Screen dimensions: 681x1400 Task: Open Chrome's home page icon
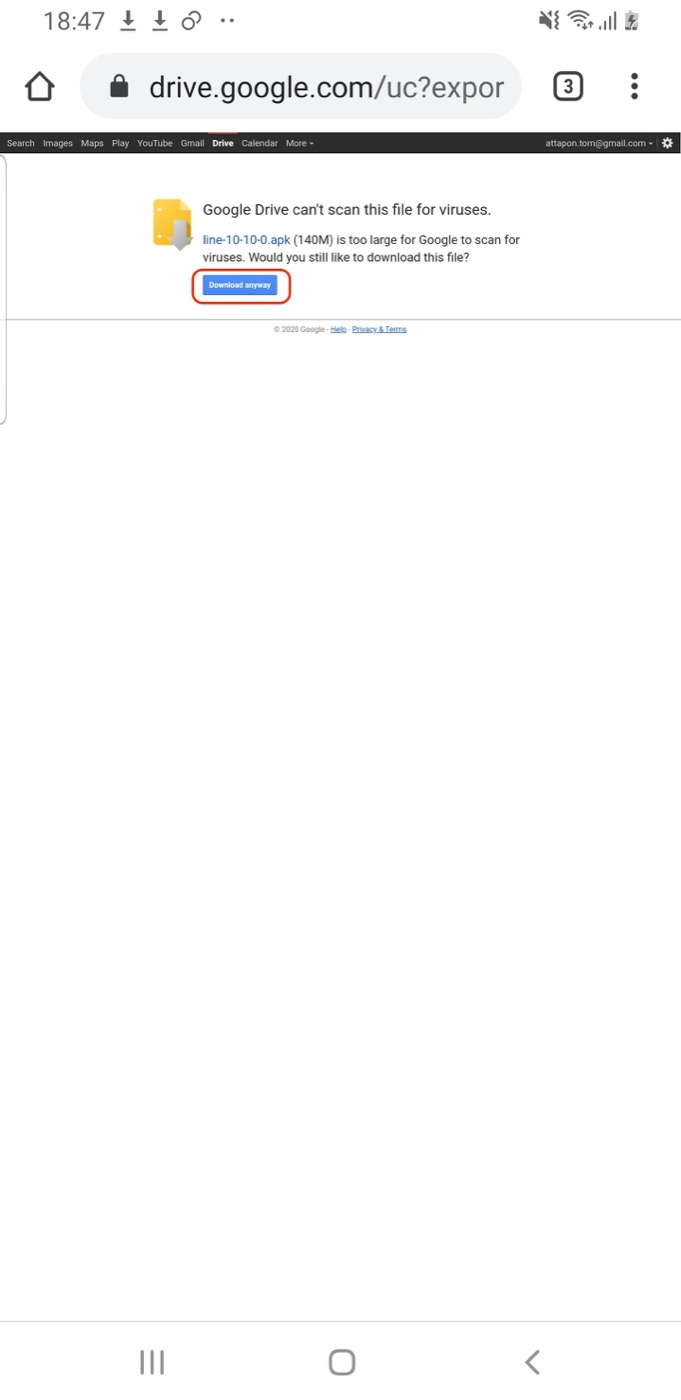39,87
